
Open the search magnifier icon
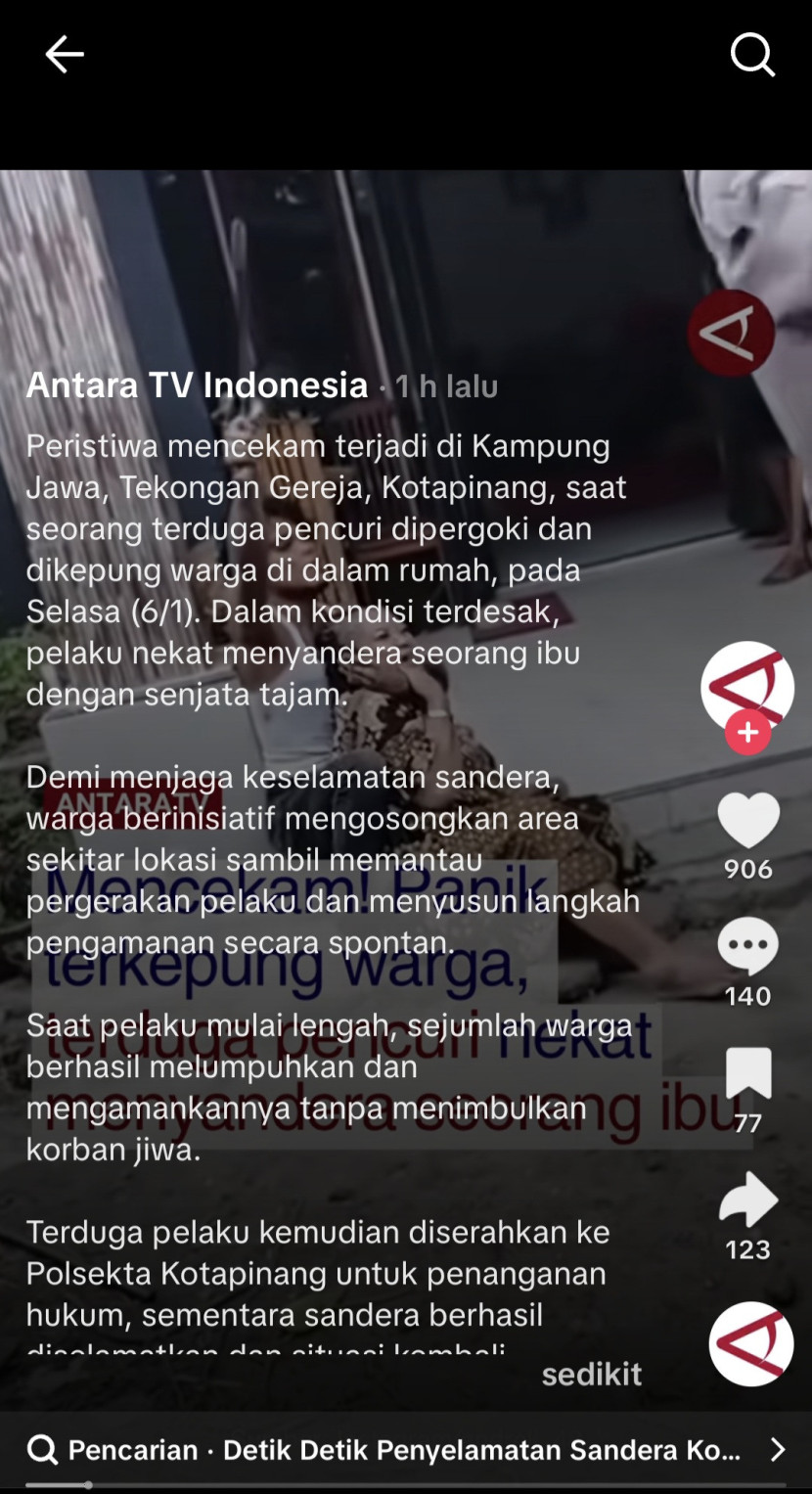(752, 55)
